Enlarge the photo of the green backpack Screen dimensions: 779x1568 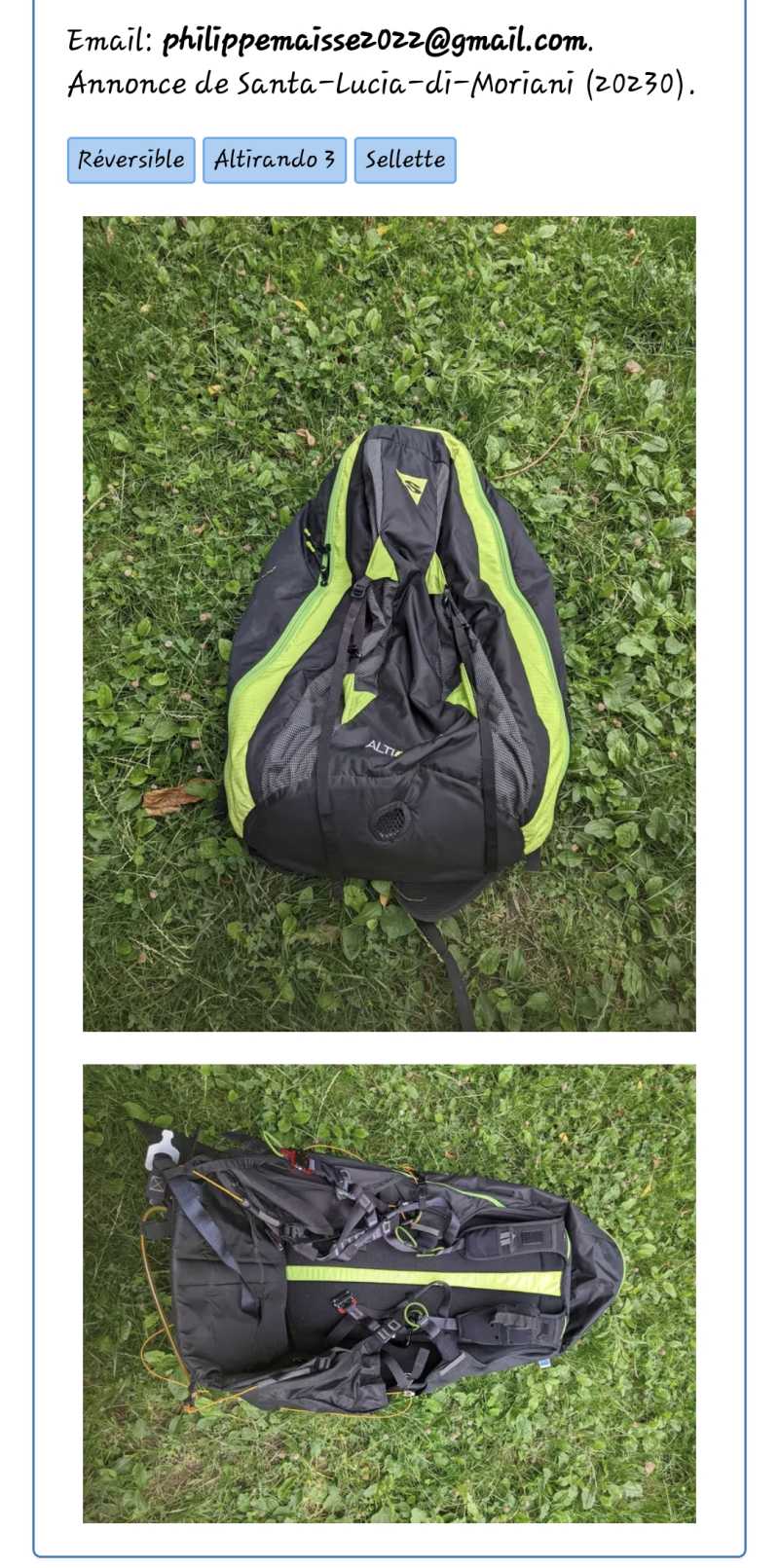click(389, 624)
